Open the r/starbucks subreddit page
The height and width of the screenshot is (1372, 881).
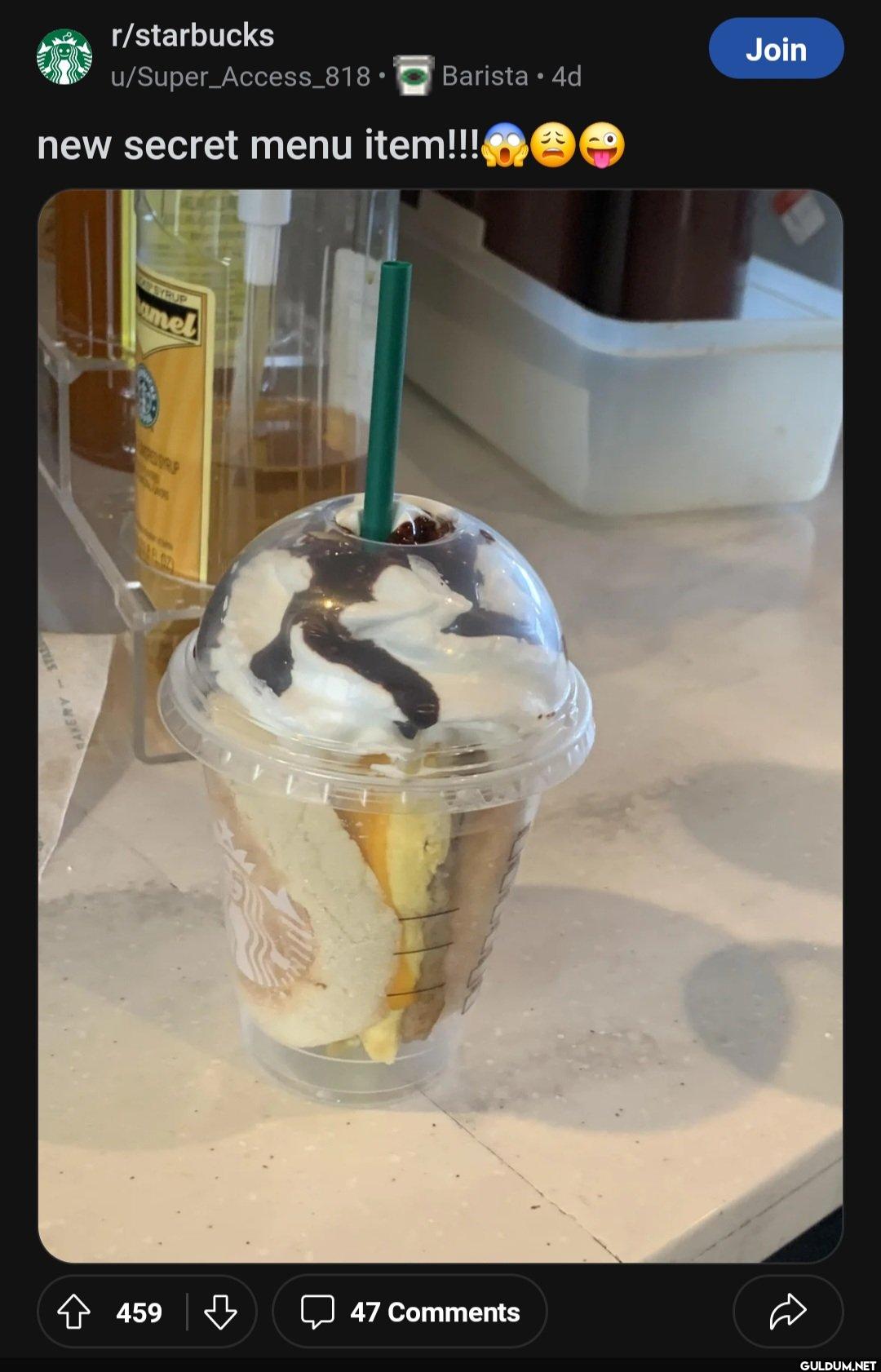pyautogui.click(x=193, y=36)
